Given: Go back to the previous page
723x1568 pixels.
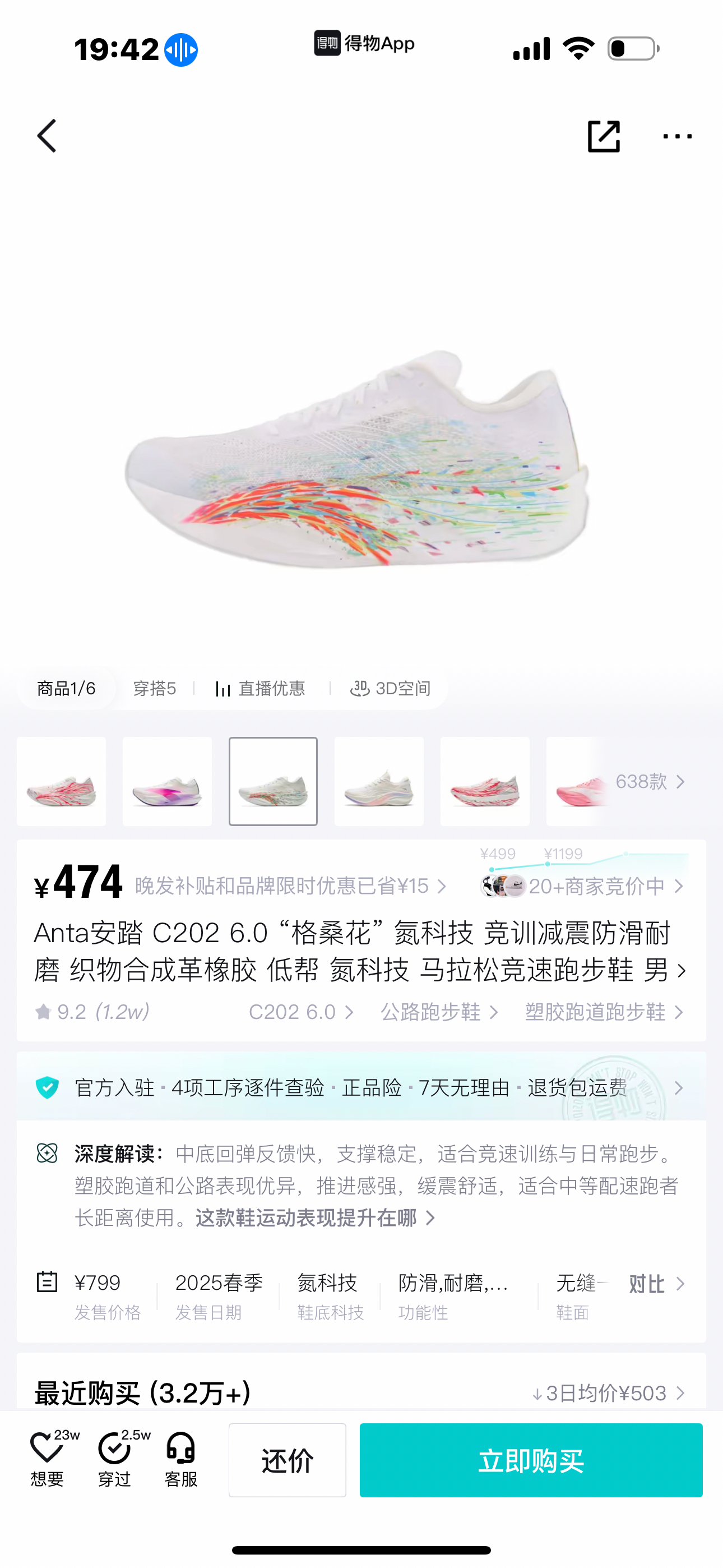Looking at the screenshot, I should tap(47, 136).
